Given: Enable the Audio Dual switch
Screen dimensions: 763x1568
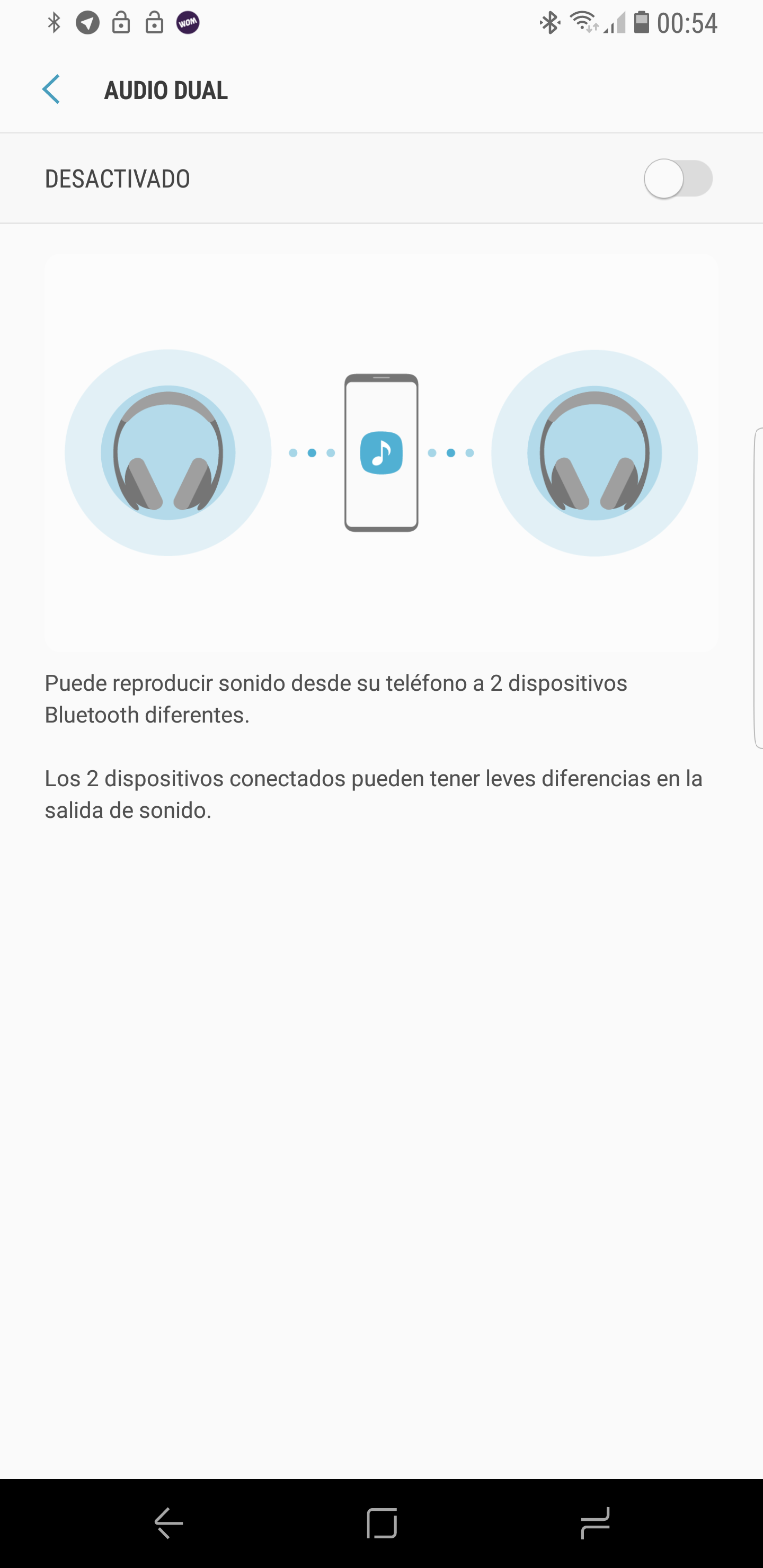Looking at the screenshot, I should tap(678, 179).
